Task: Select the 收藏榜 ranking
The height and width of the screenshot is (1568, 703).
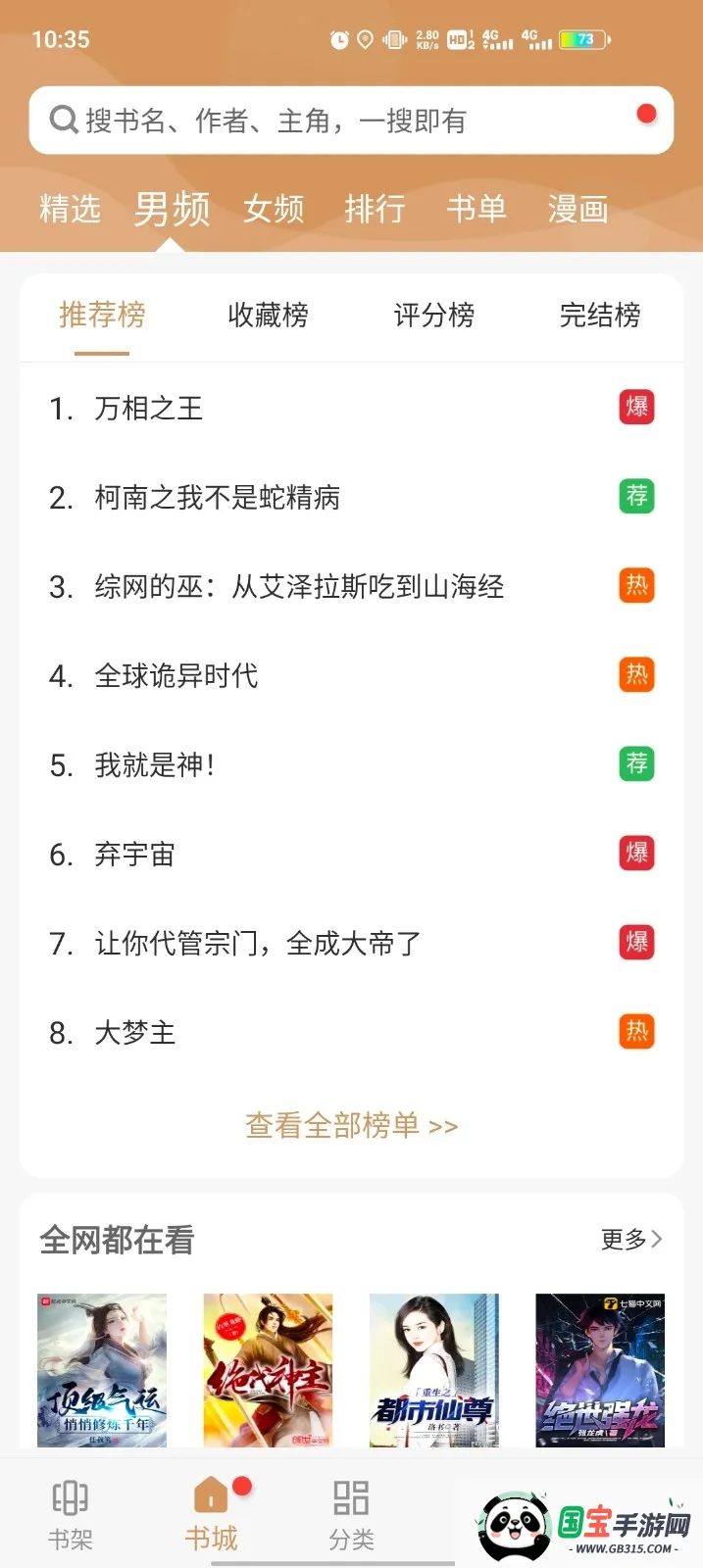Action: pyautogui.click(x=268, y=315)
